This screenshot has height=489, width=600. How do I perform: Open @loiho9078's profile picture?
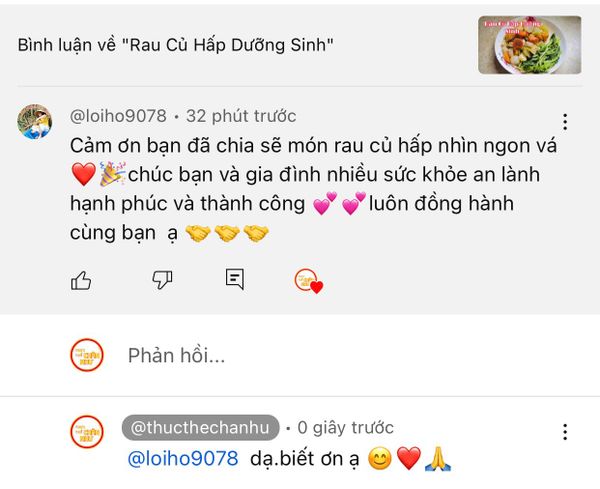point(35,122)
